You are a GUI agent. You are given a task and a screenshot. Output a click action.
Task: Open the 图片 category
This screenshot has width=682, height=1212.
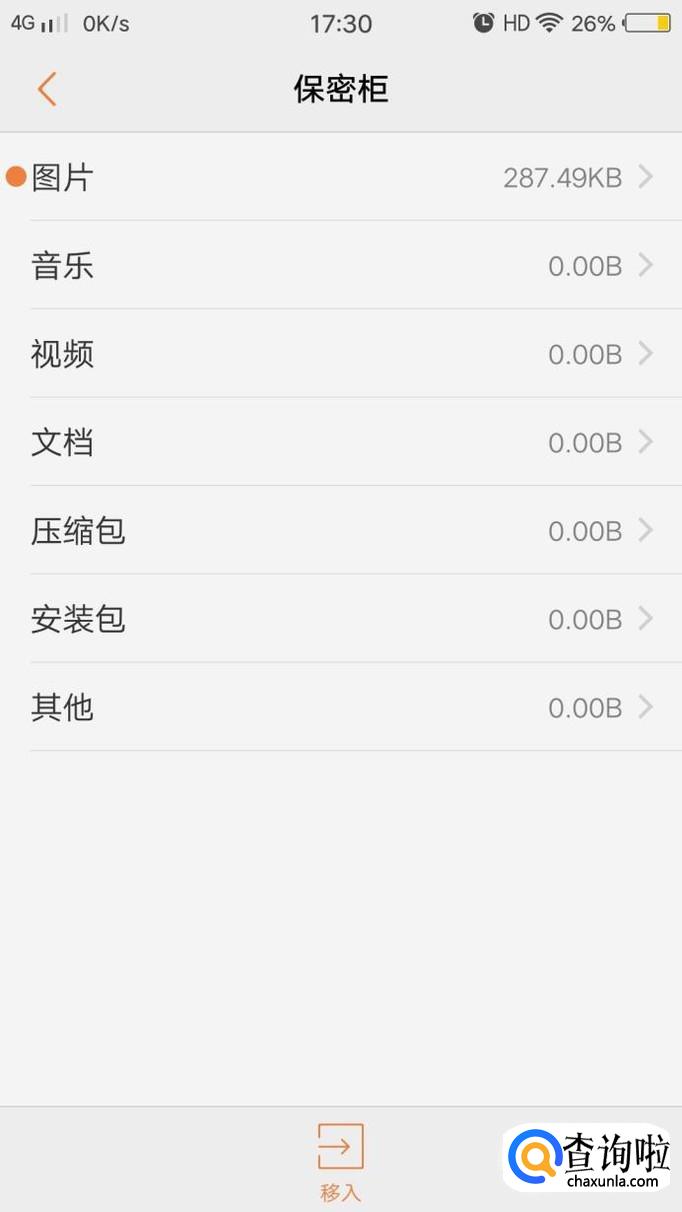click(340, 178)
